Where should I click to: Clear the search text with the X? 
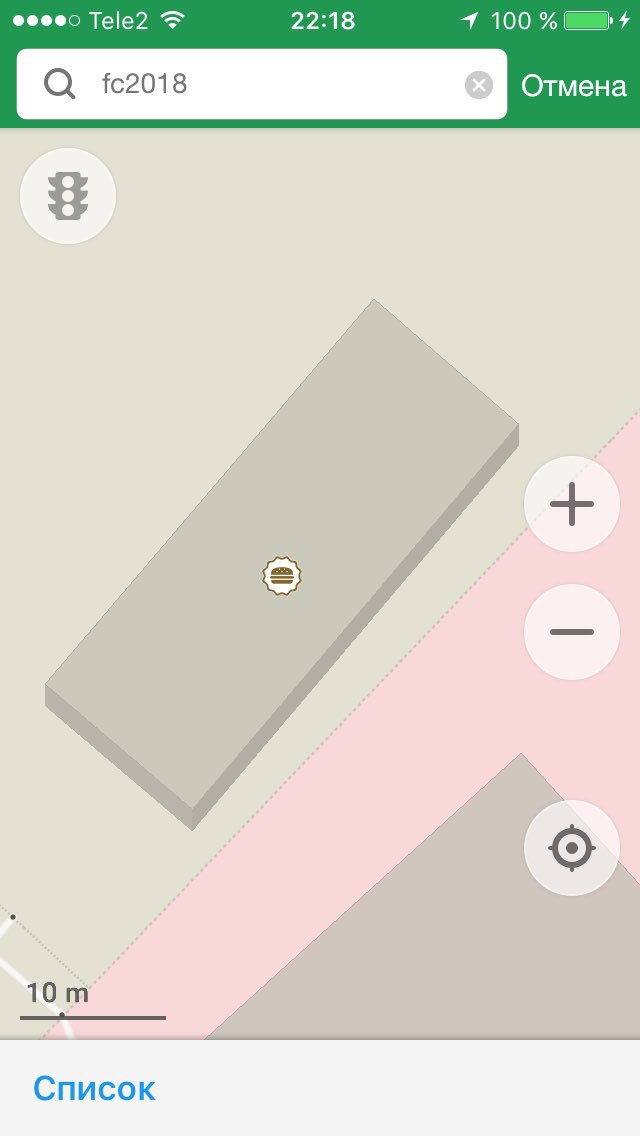click(x=478, y=85)
